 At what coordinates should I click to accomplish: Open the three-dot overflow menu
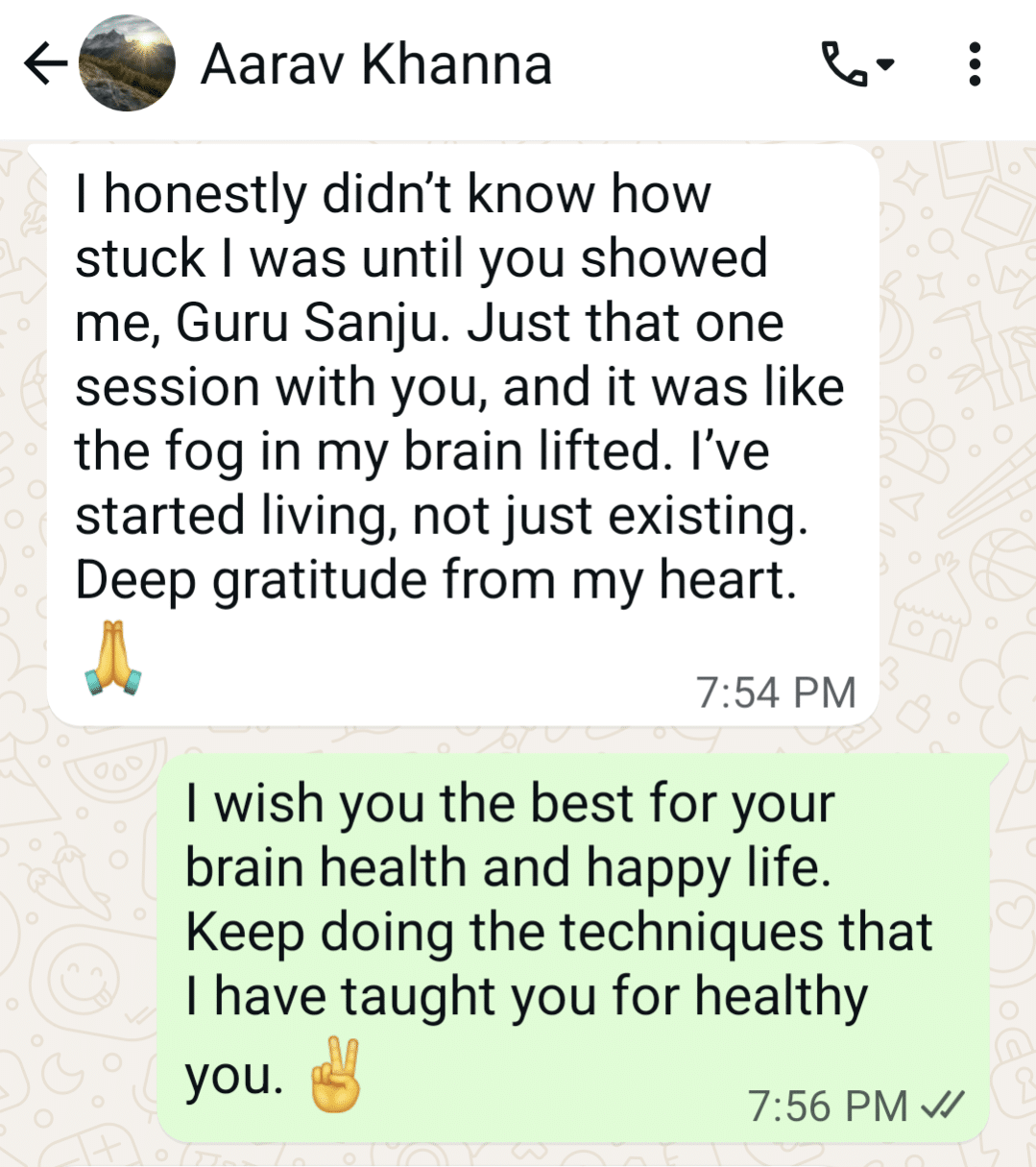pos(975,65)
